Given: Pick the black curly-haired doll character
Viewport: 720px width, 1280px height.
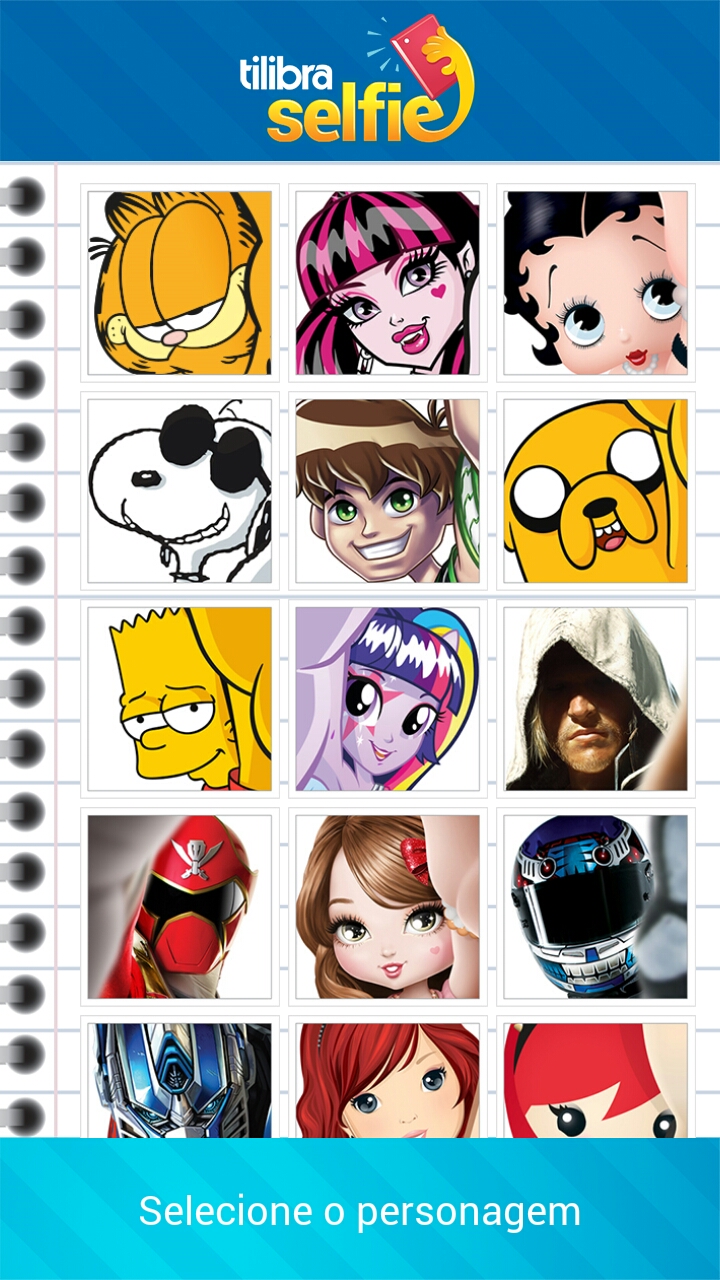Looking at the screenshot, I should point(595,283).
